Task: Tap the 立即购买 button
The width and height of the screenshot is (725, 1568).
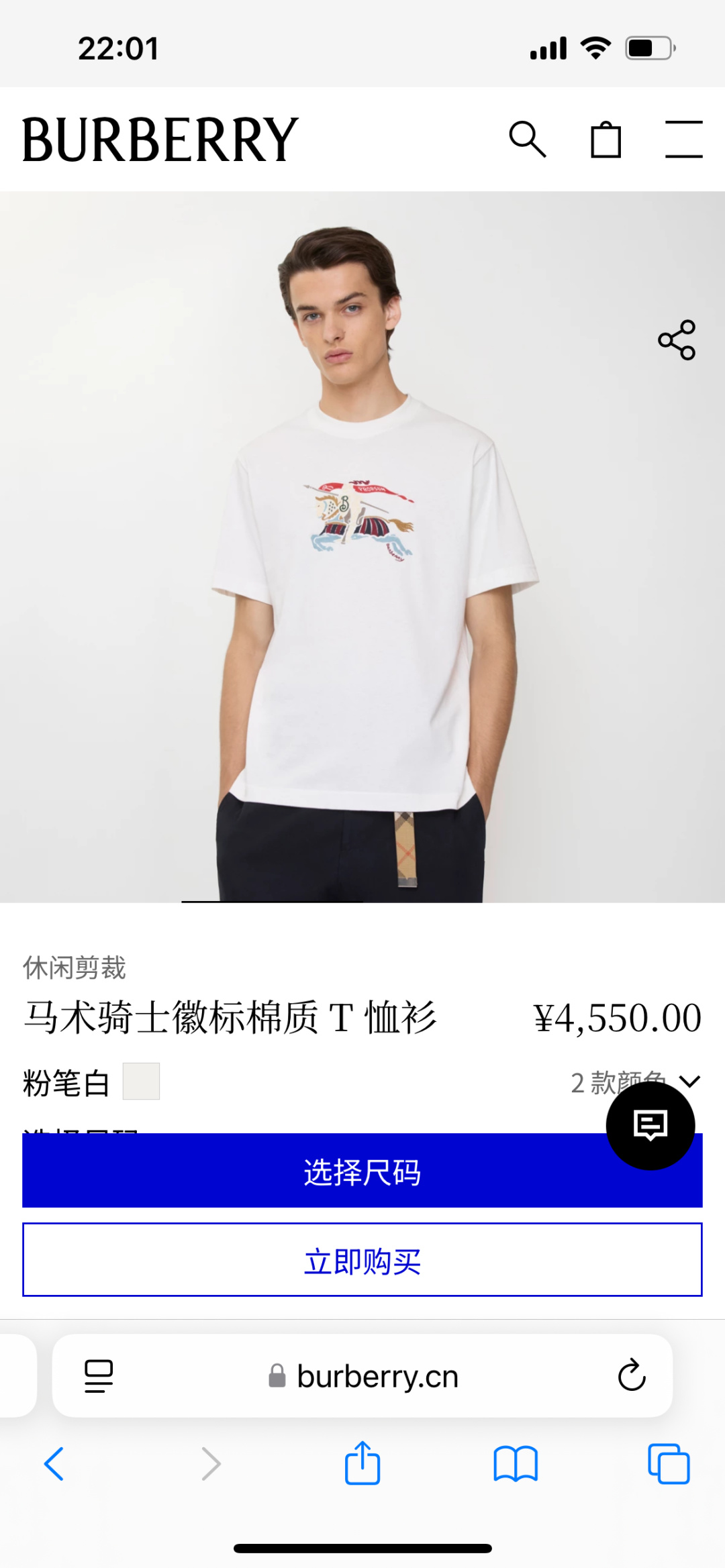Action: (362, 1260)
